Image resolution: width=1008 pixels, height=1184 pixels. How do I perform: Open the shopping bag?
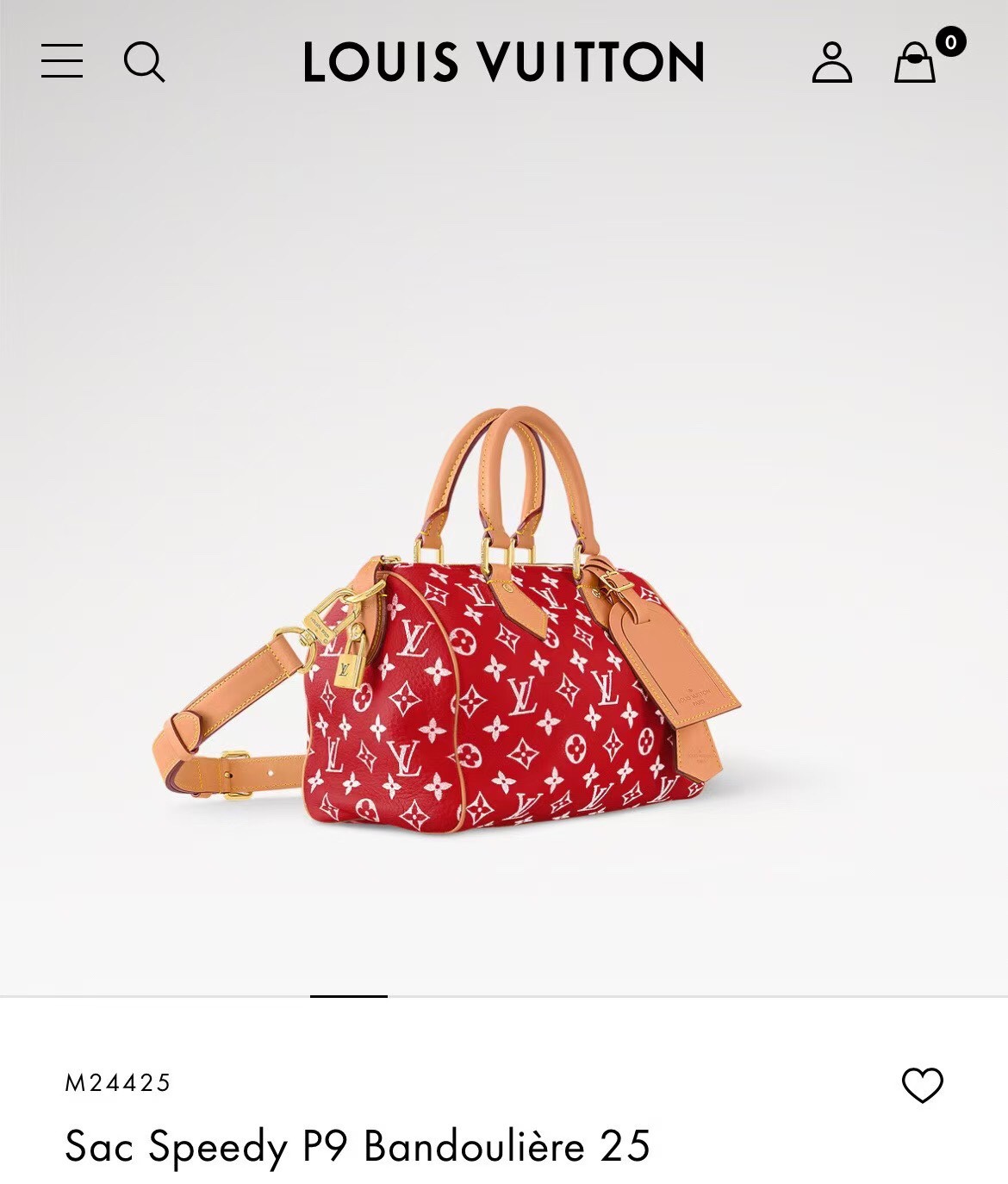click(916, 62)
